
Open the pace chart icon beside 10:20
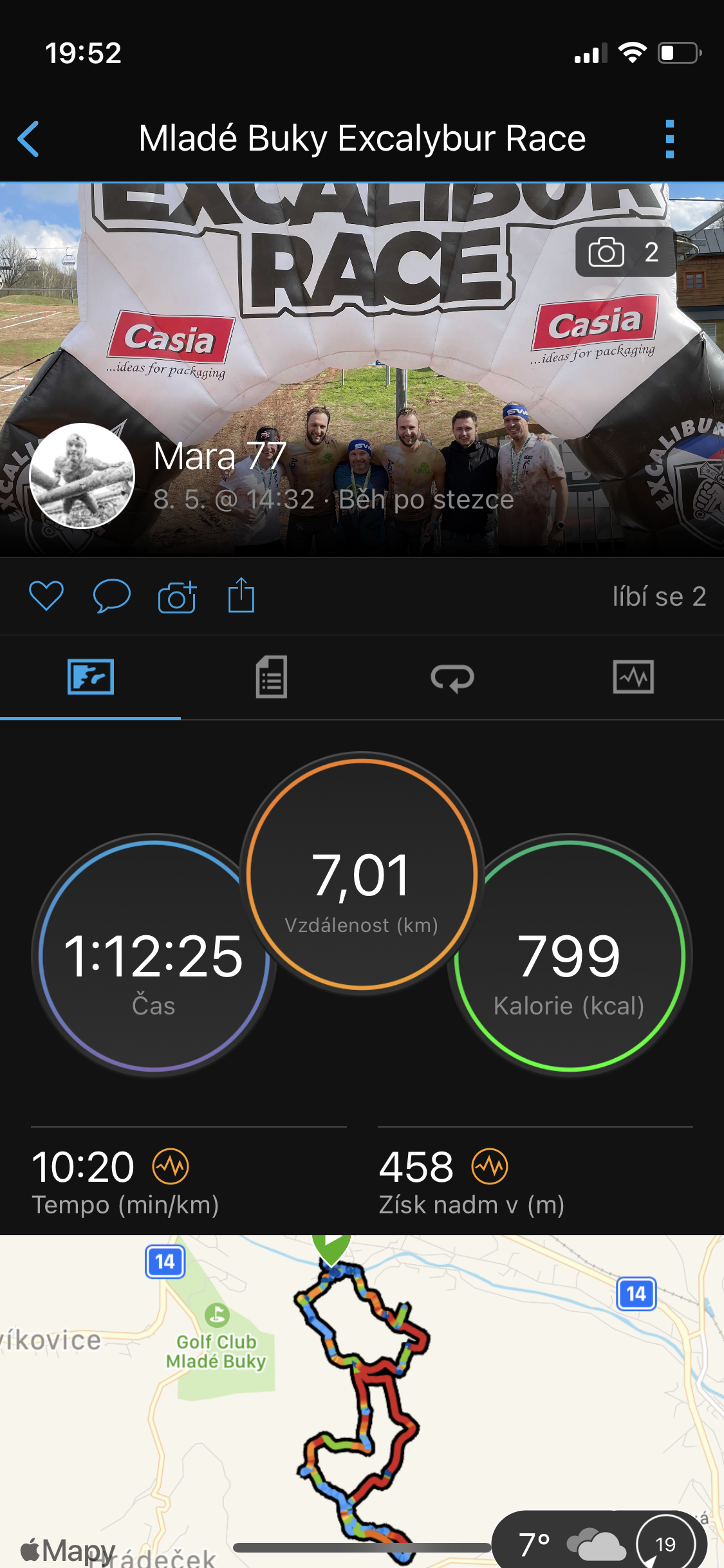coord(171,1166)
